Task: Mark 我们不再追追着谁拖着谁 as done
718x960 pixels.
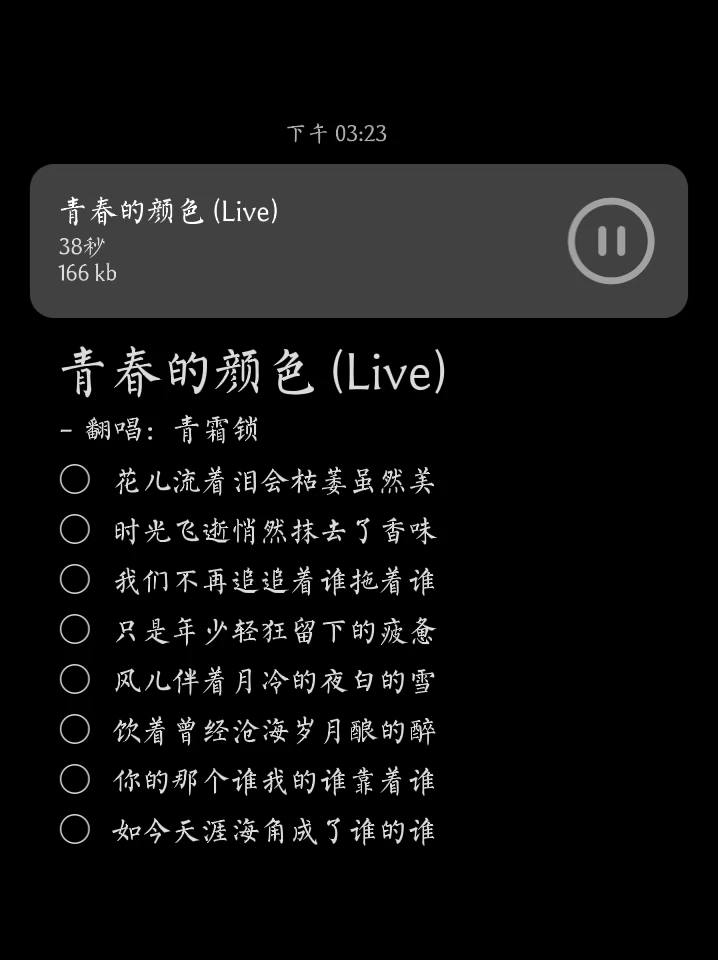Action: coord(75,580)
